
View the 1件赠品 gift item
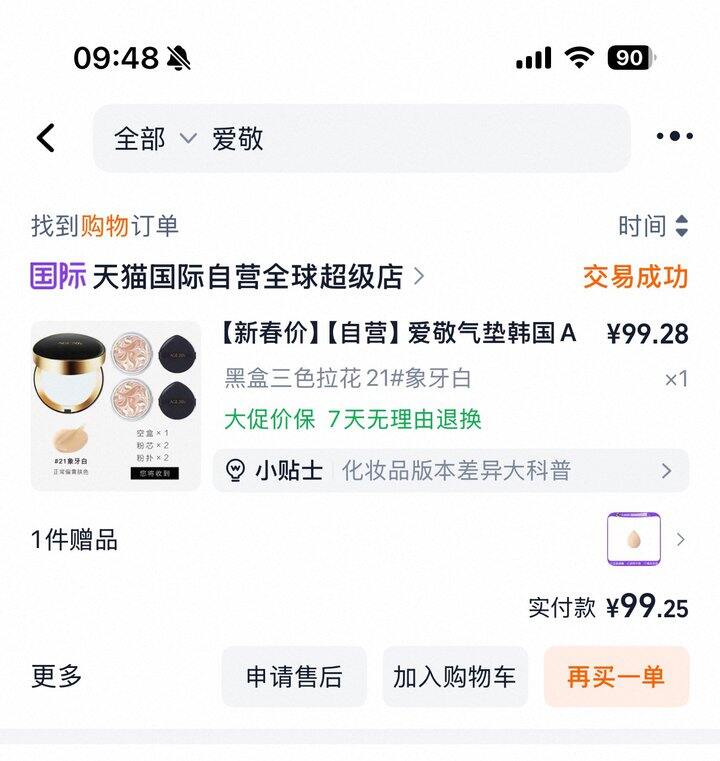(634, 539)
